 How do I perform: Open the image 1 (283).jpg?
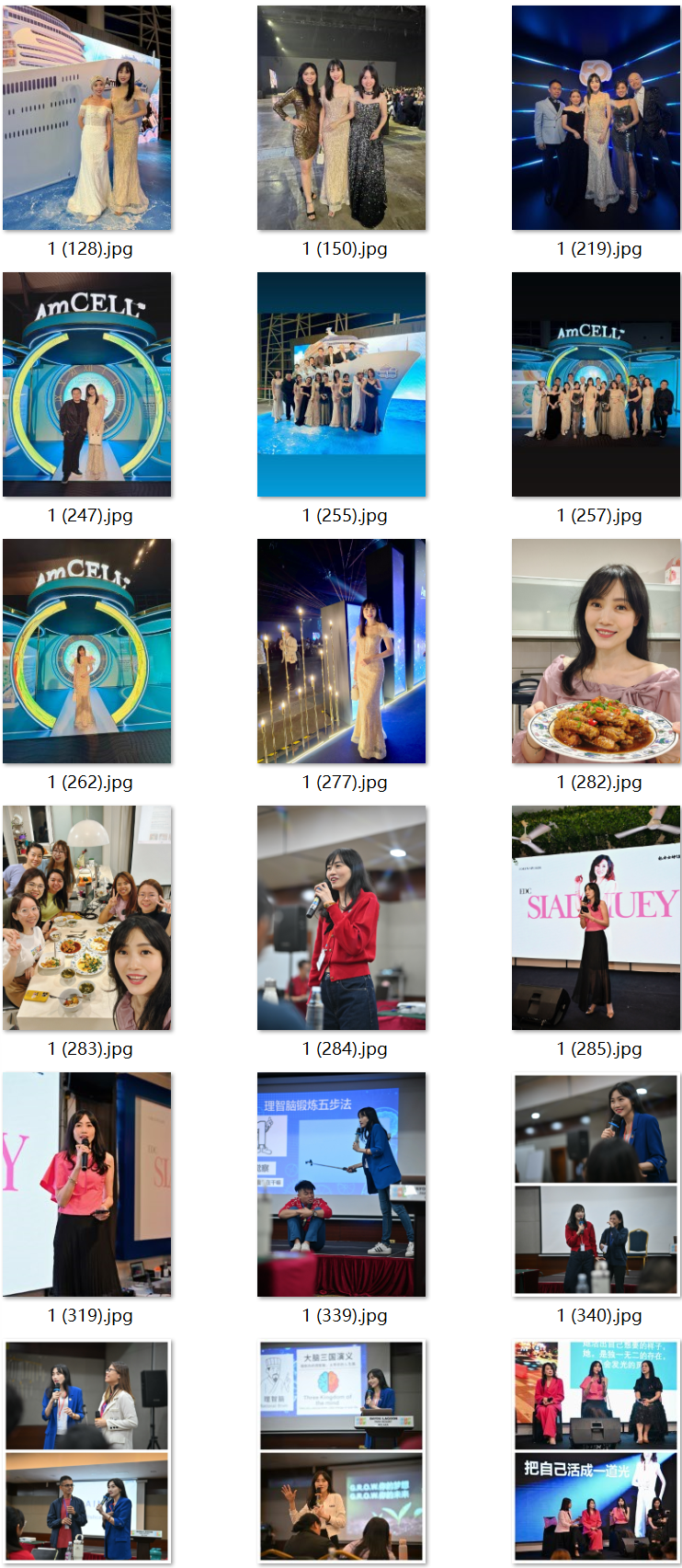tap(87, 918)
